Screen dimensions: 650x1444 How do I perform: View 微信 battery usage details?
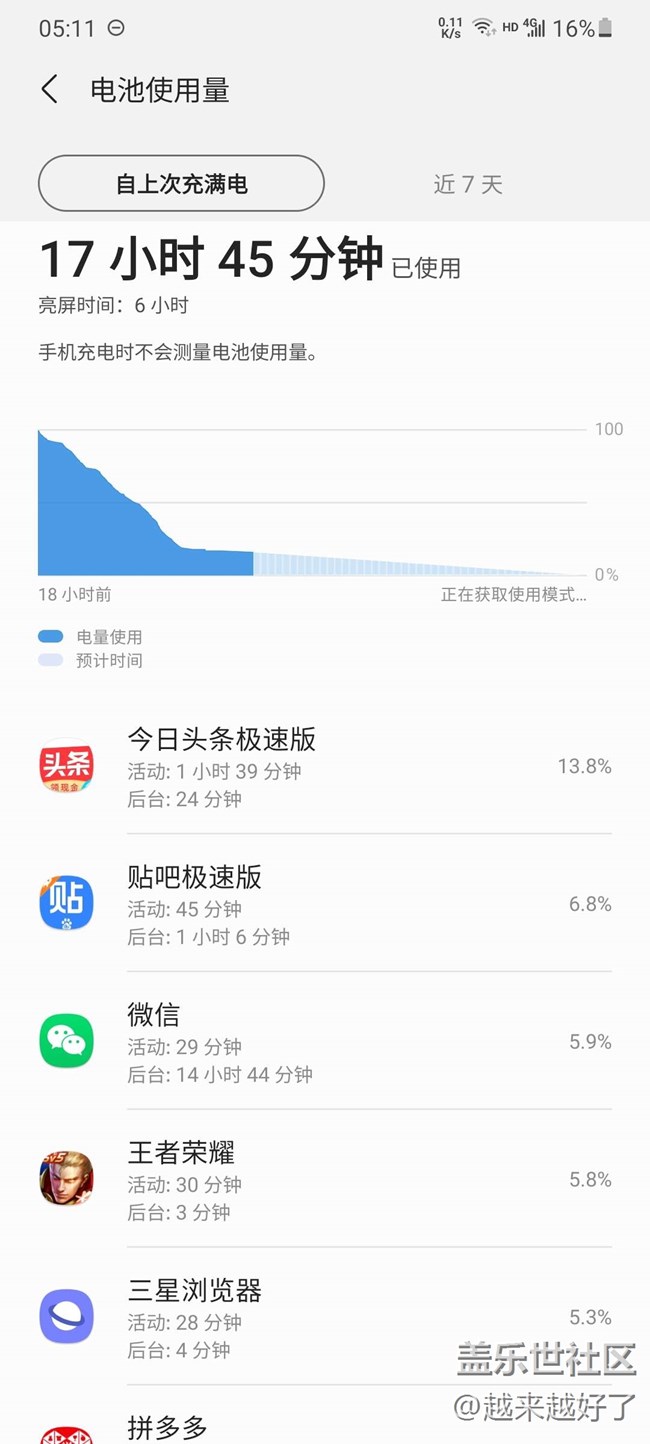[325, 1042]
